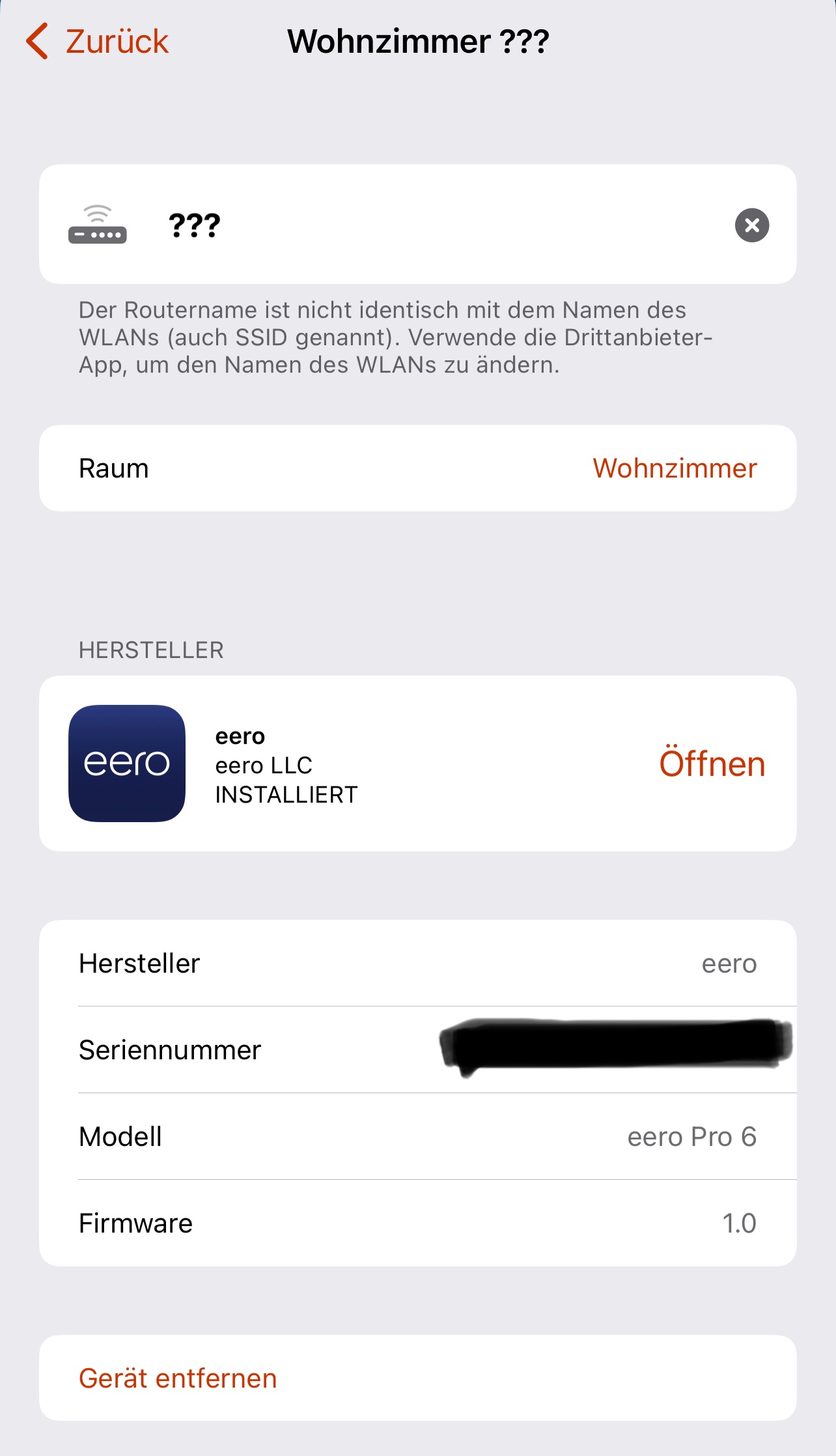Select Gerät entfernen to remove device
This screenshot has height=1456, width=836.
pyautogui.click(x=178, y=1378)
